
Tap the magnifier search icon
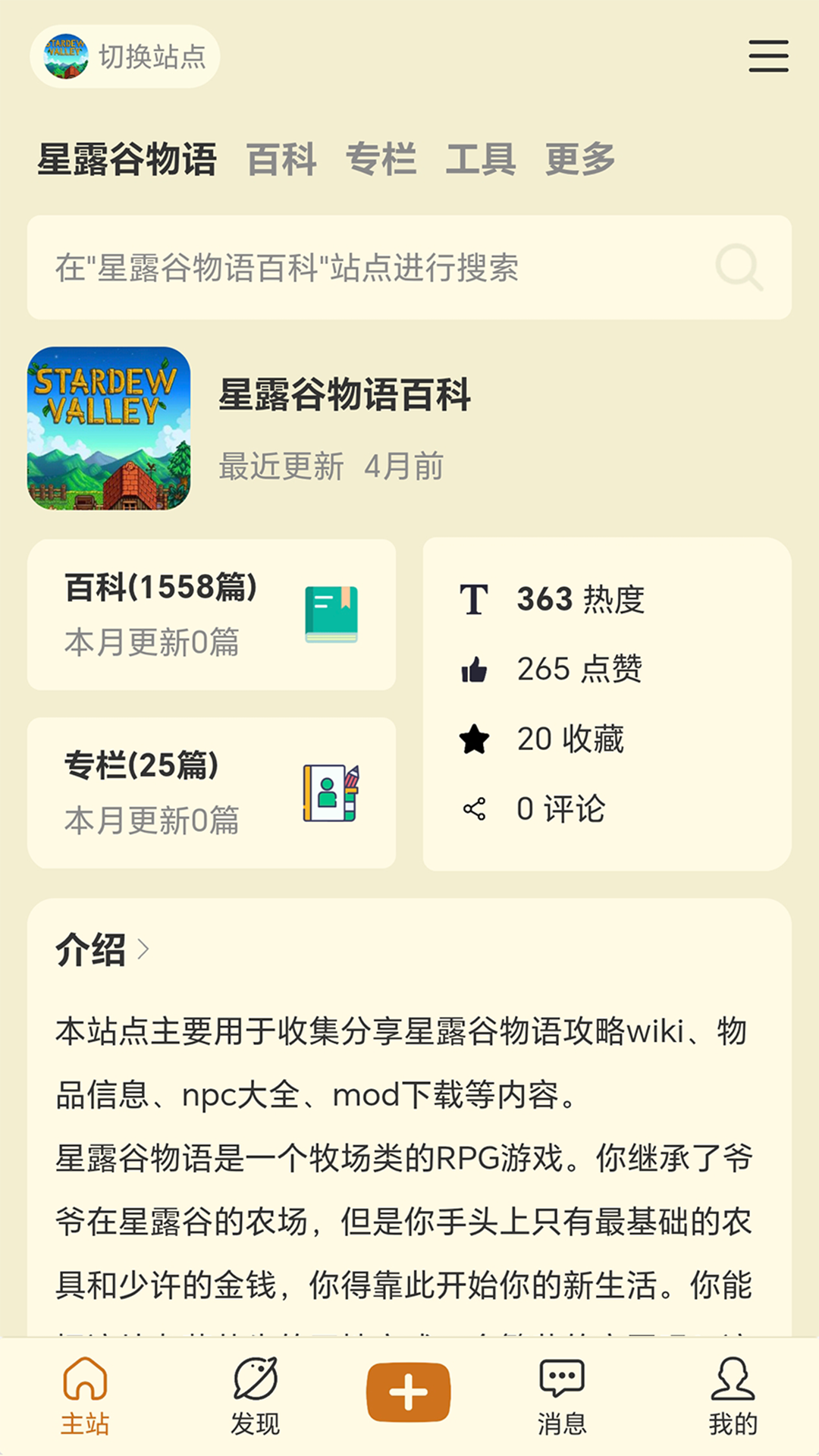point(739,267)
